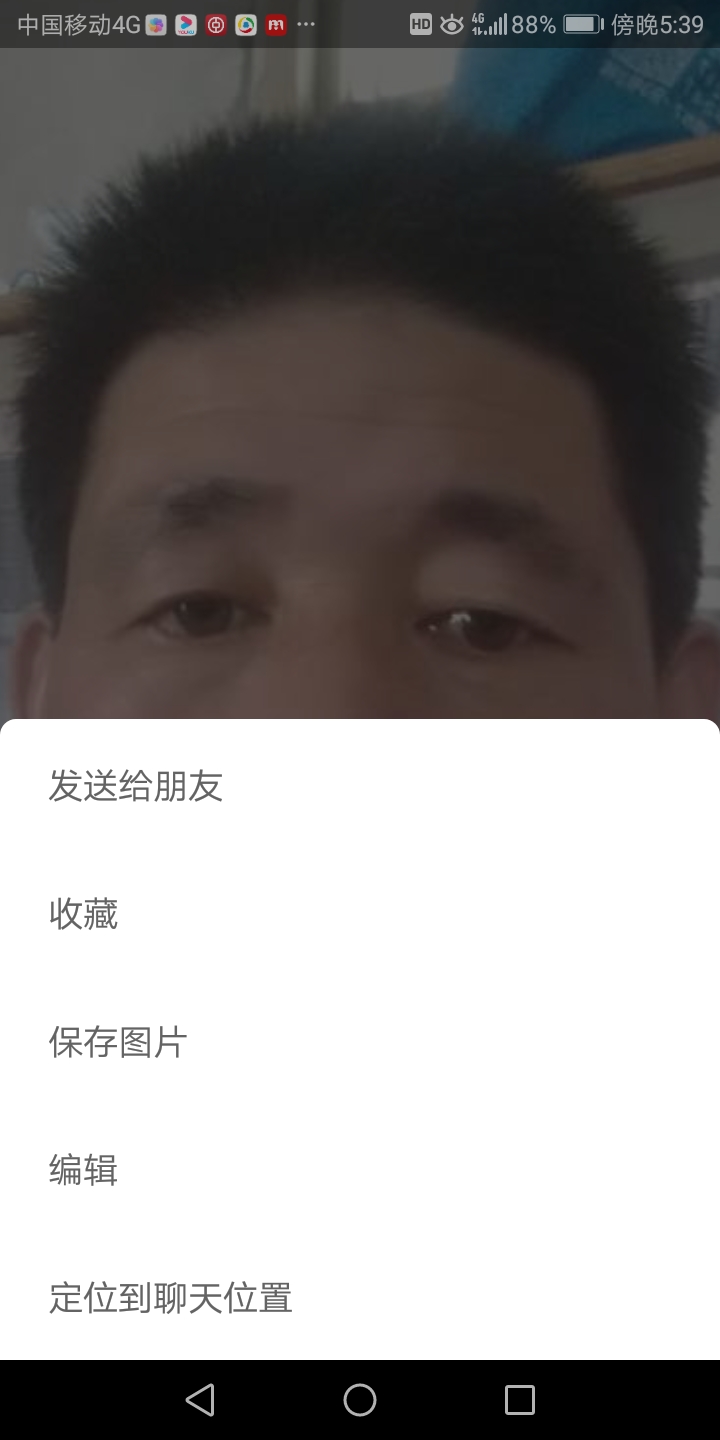Open 编辑 to edit the image
The width and height of the screenshot is (720, 1440).
tap(84, 1170)
